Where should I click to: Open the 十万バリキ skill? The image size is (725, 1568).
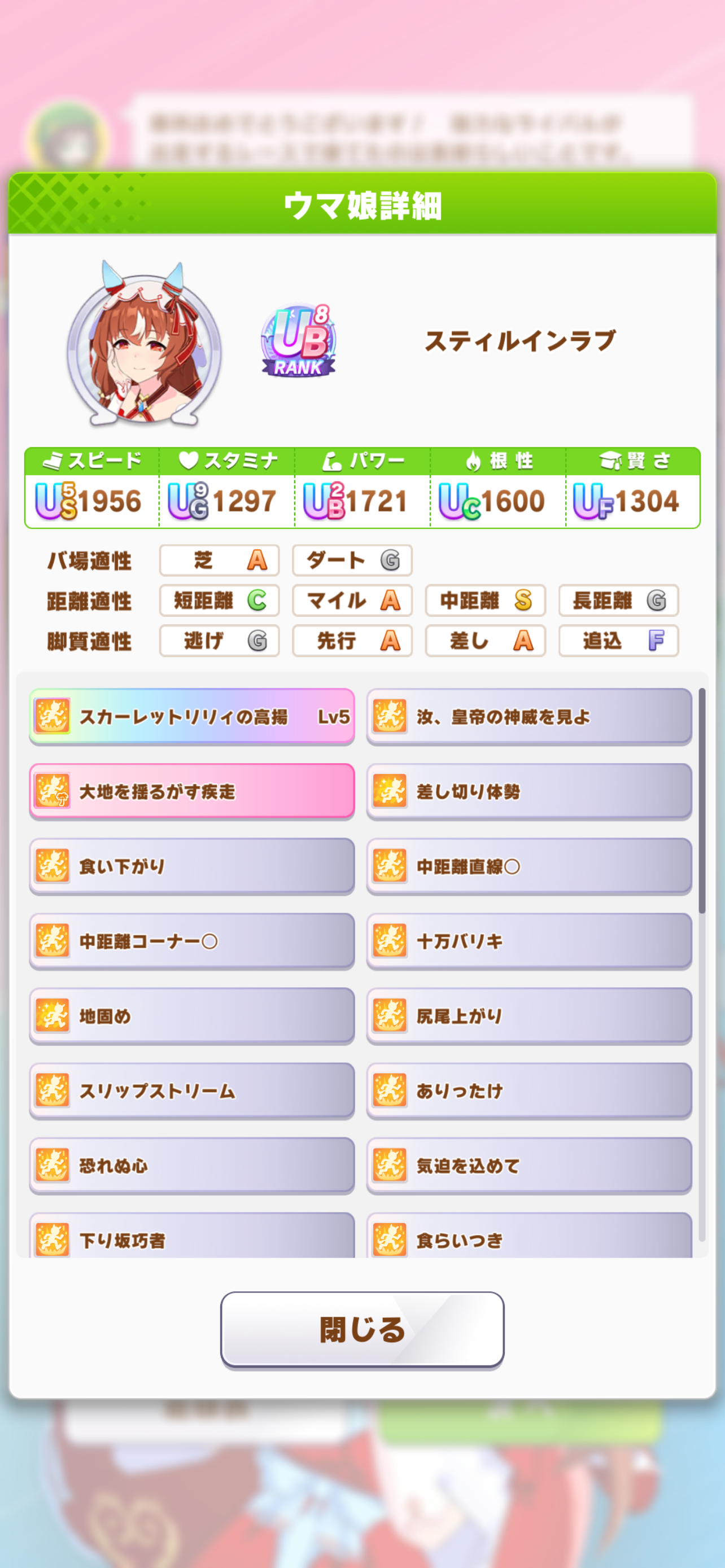(529, 941)
